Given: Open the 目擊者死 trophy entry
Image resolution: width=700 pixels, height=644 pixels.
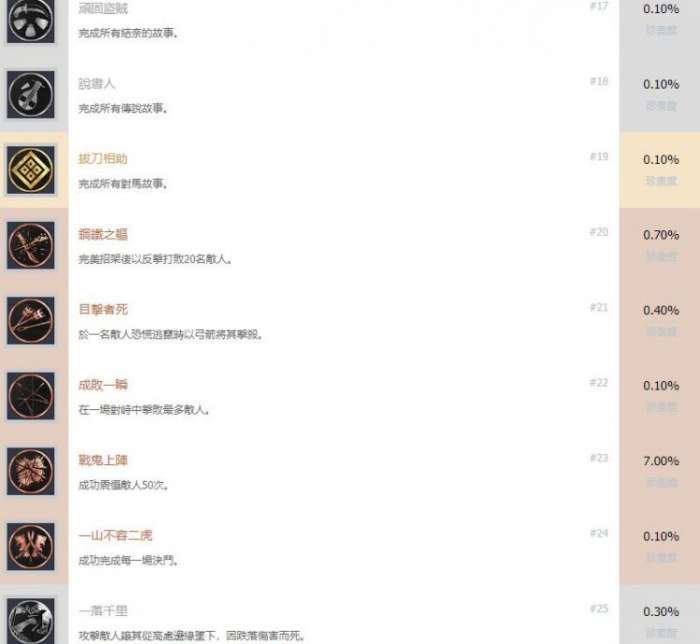Looking at the screenshot, I should 103,309.
